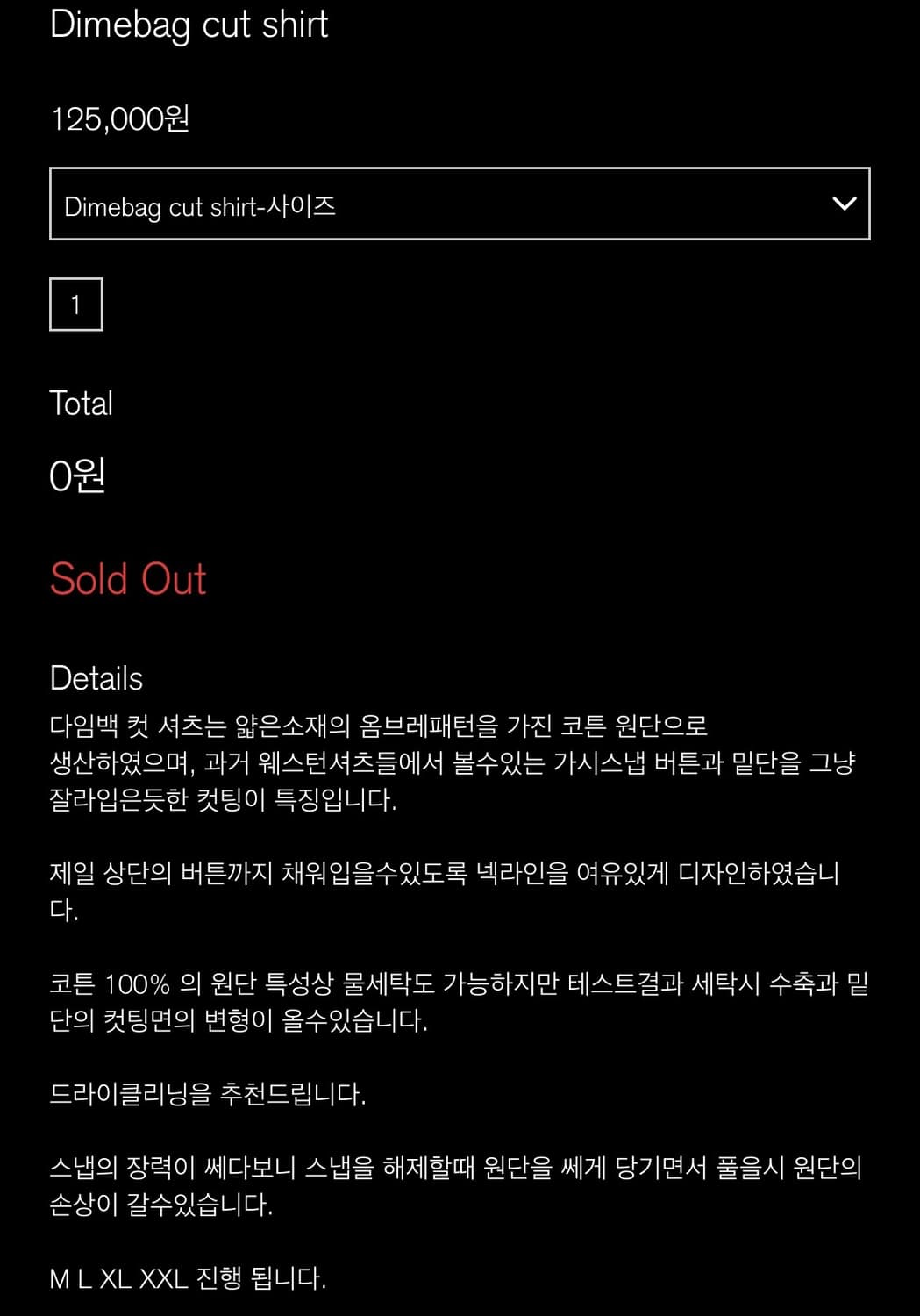
Task: Click the Sold Out button
Action: click(128, 579)
